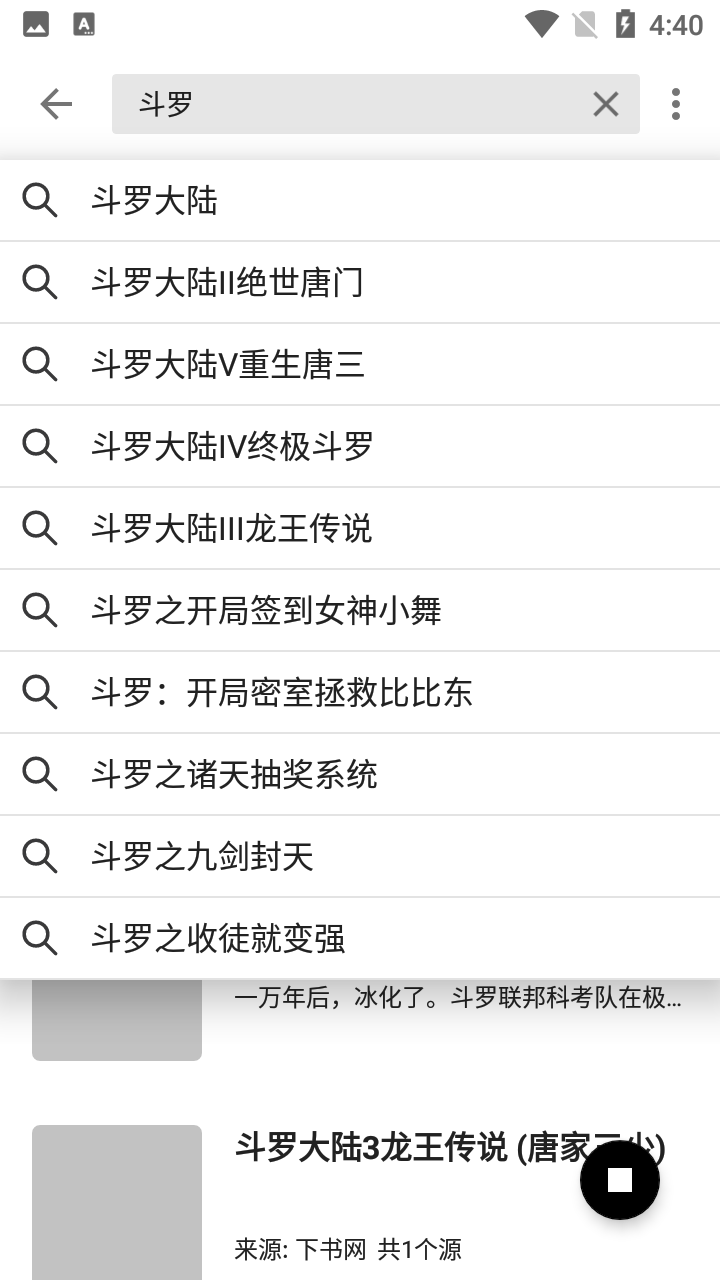Tap the search icon next to 斗罗大陆II绝世唐门
The width and height of the screenshot is (720, 1280).
(x=41, y=282)
